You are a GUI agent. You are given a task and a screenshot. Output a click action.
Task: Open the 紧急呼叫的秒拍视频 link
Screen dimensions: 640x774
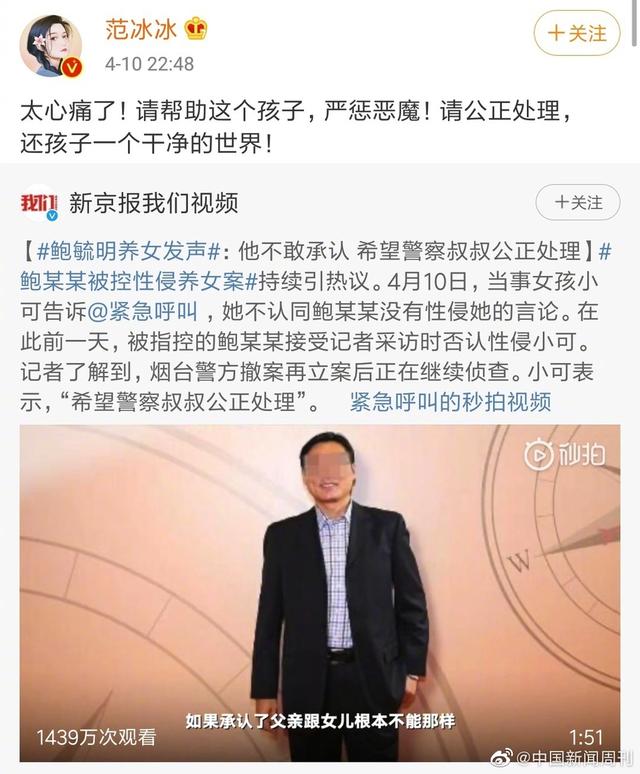click(450, 403)
